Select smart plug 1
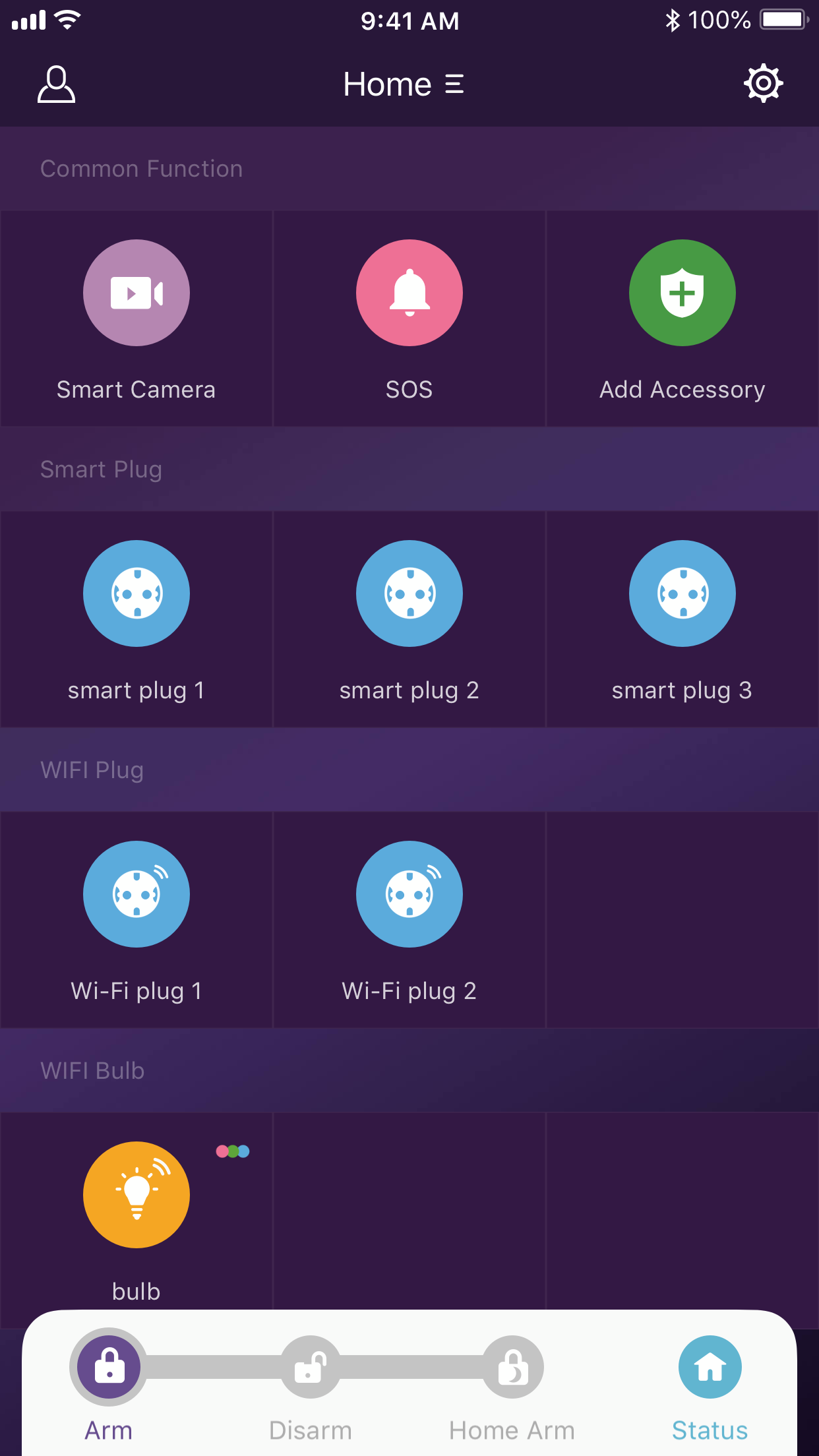 136,593
